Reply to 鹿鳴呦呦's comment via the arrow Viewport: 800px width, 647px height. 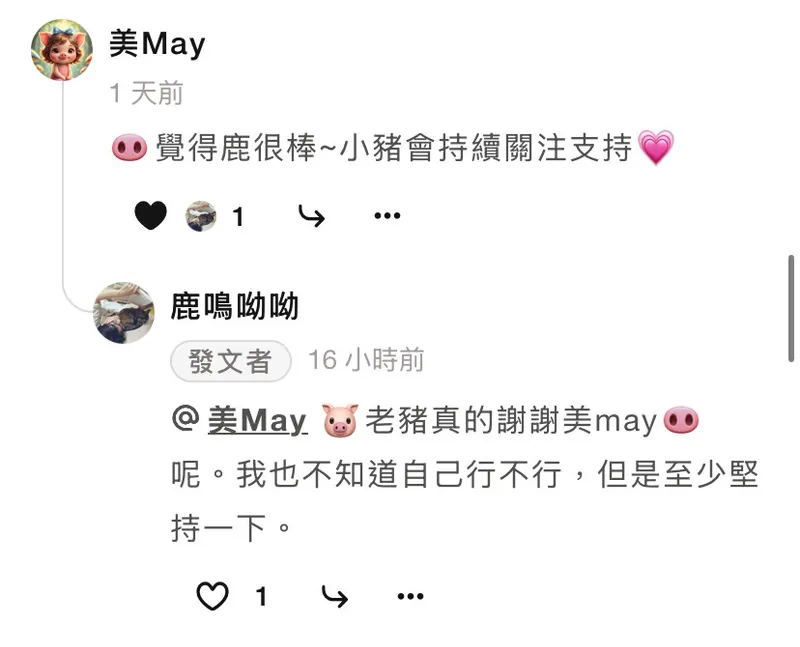click(334, 597)
